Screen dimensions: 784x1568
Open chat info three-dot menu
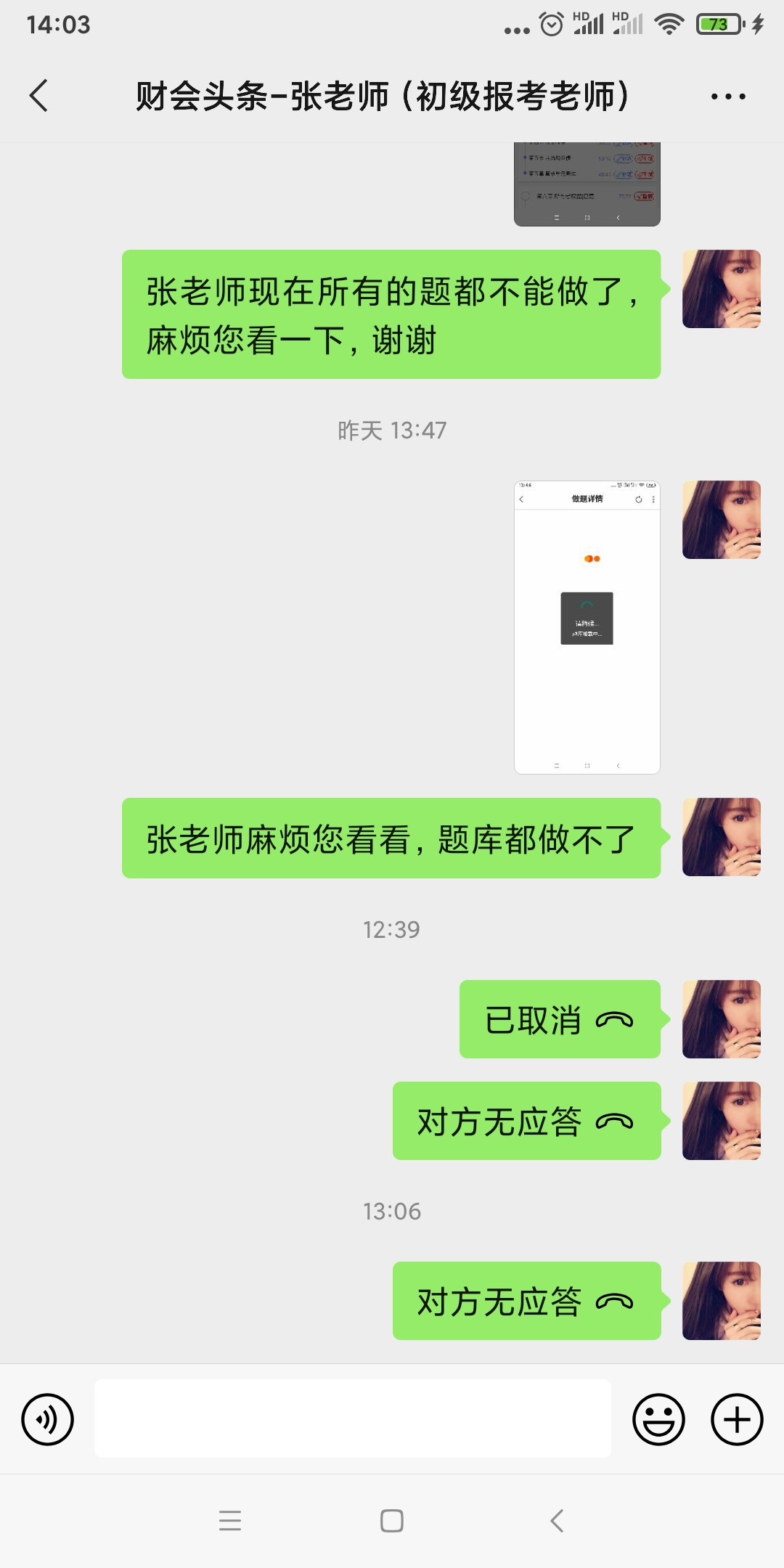tap(727, 96)
